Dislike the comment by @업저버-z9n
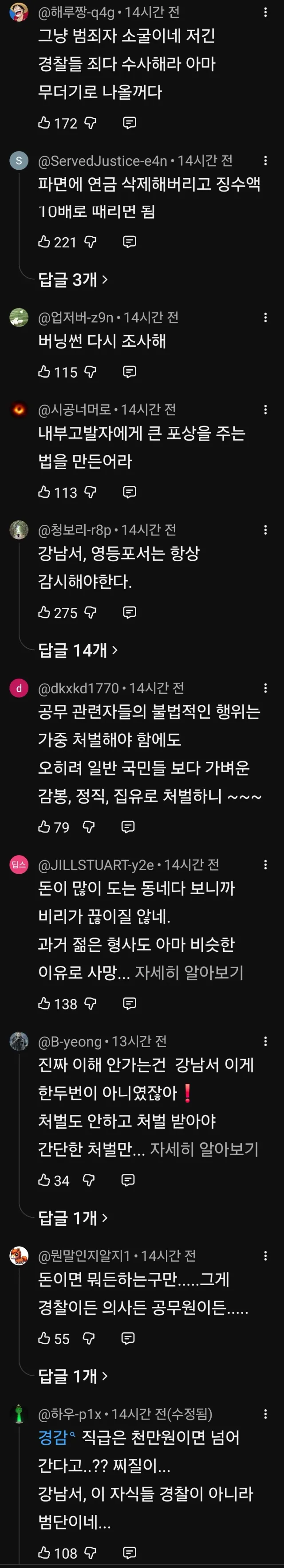The width and height of the screenshot is (284, 1568). coord(90,371)
